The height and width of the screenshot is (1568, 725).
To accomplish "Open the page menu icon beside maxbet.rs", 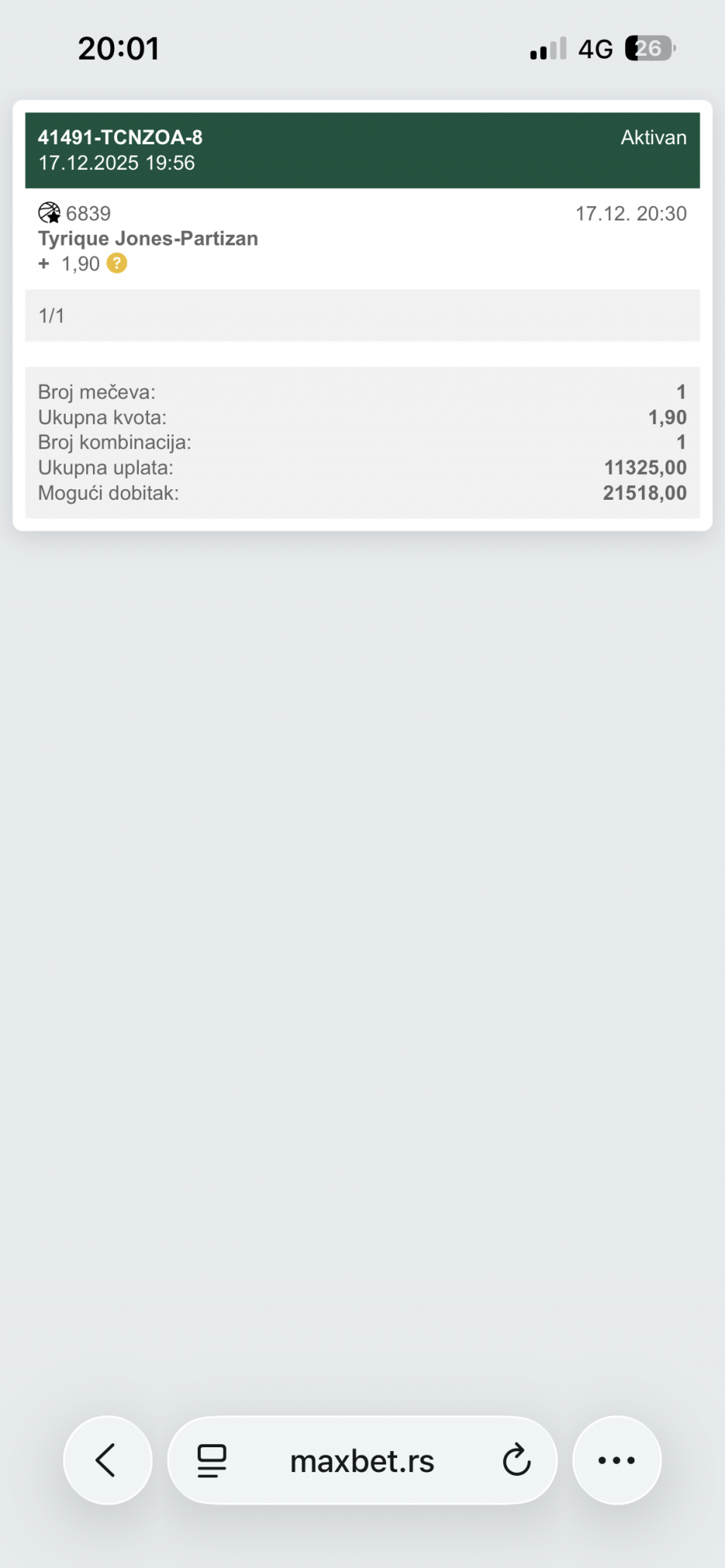I will click(211, 1460).
